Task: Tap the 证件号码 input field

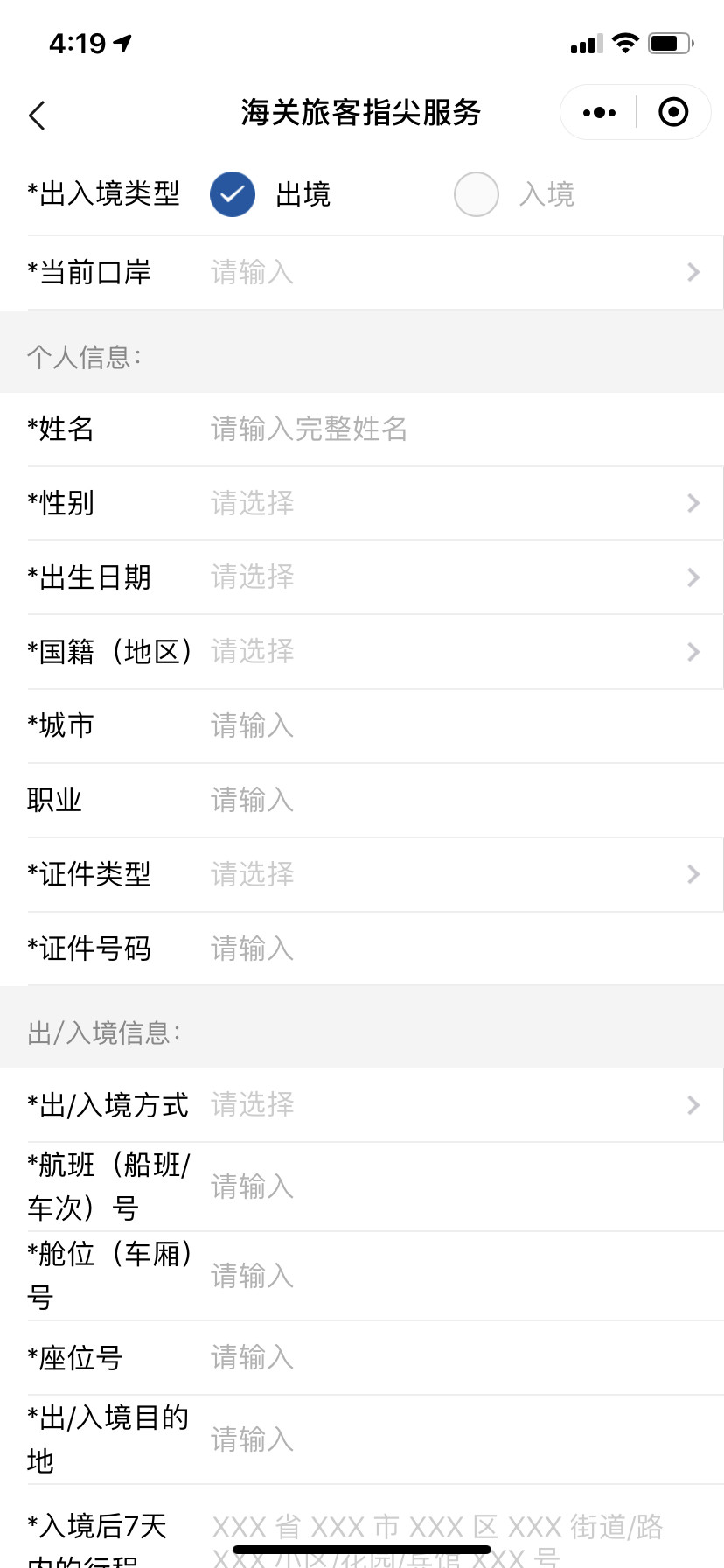Action: coord(455,948)
